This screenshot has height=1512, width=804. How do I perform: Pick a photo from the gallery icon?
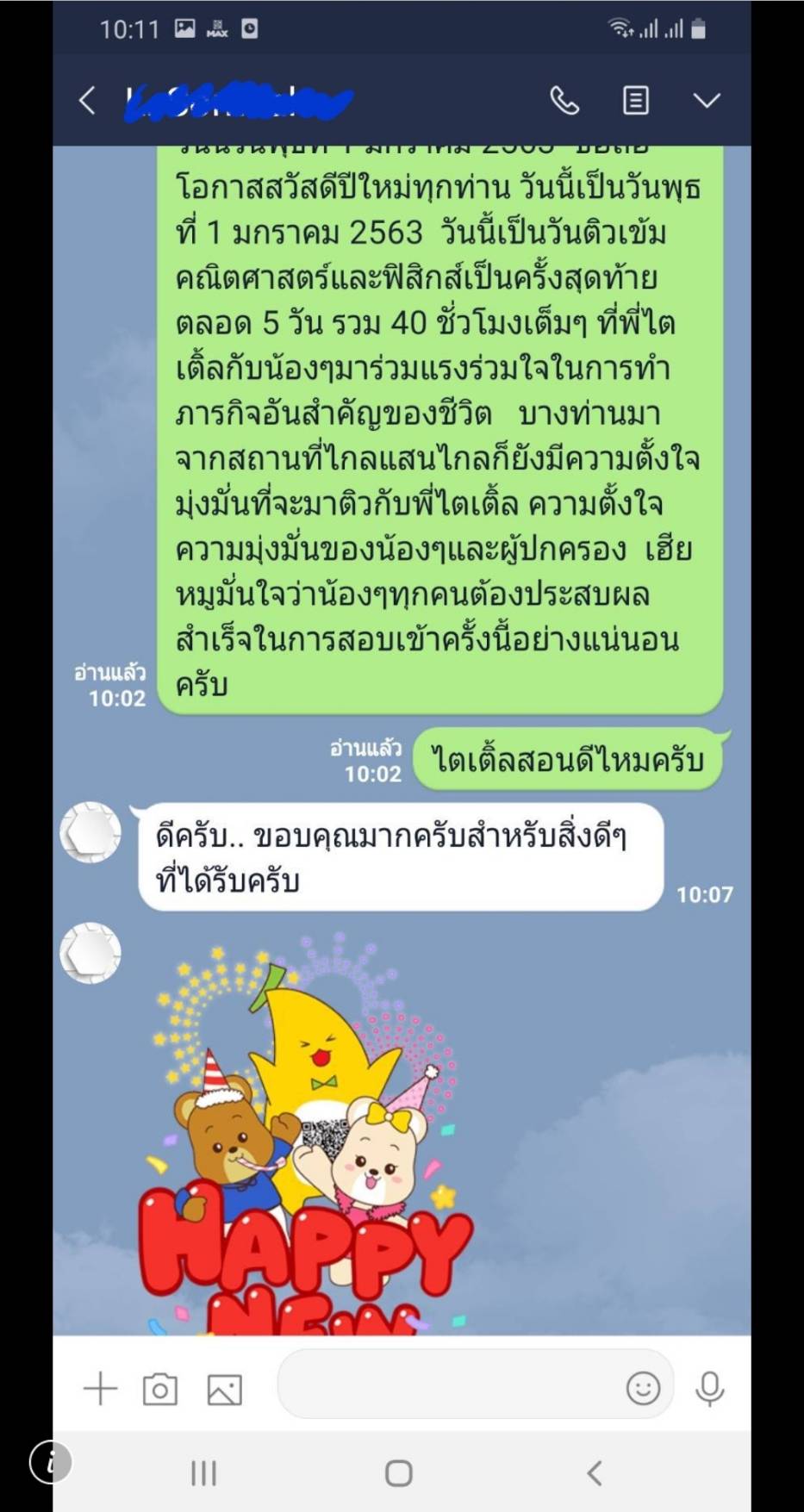(x=224, y=1390)
